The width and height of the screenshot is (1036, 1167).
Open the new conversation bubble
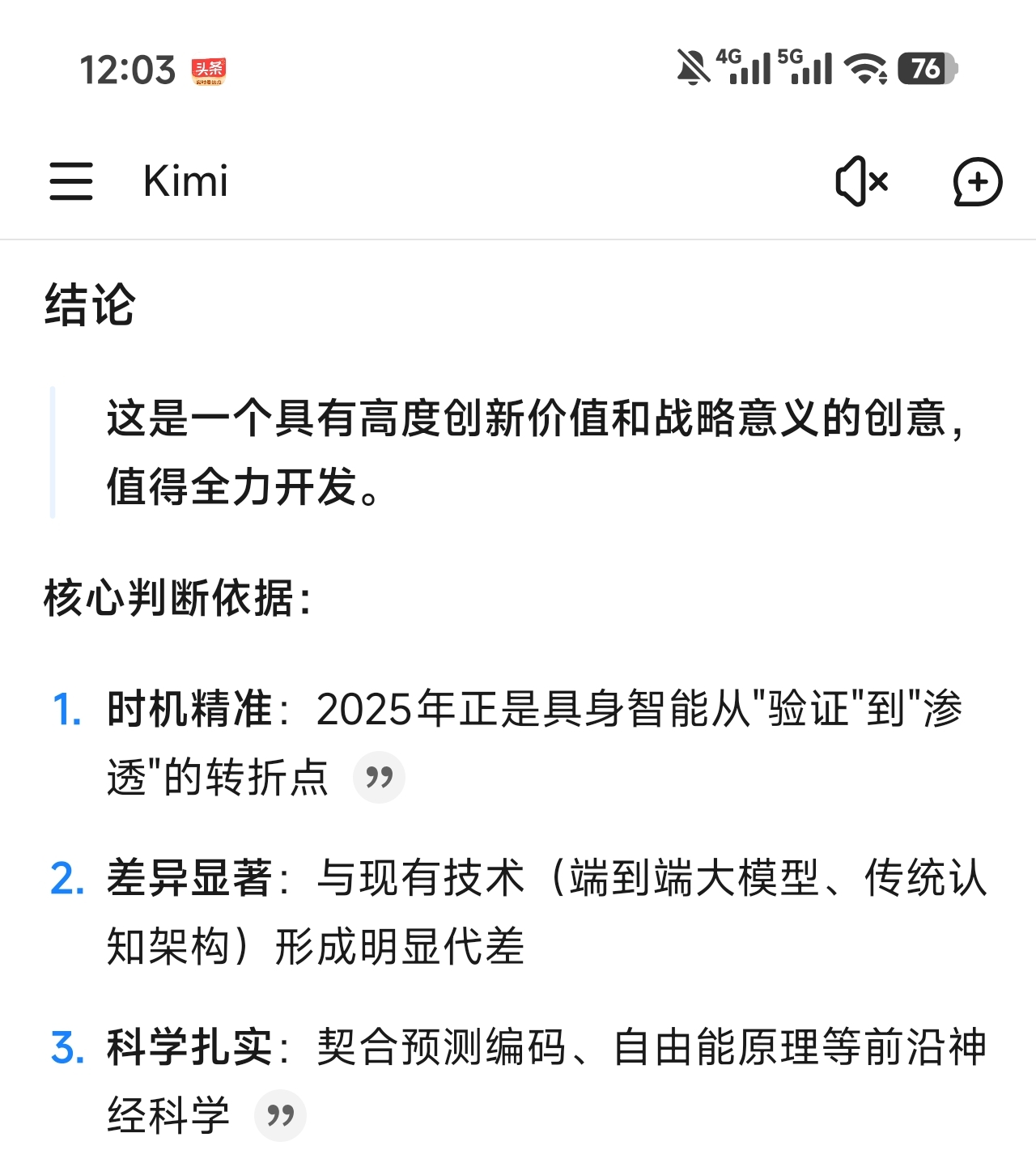(x=978, y=182)
